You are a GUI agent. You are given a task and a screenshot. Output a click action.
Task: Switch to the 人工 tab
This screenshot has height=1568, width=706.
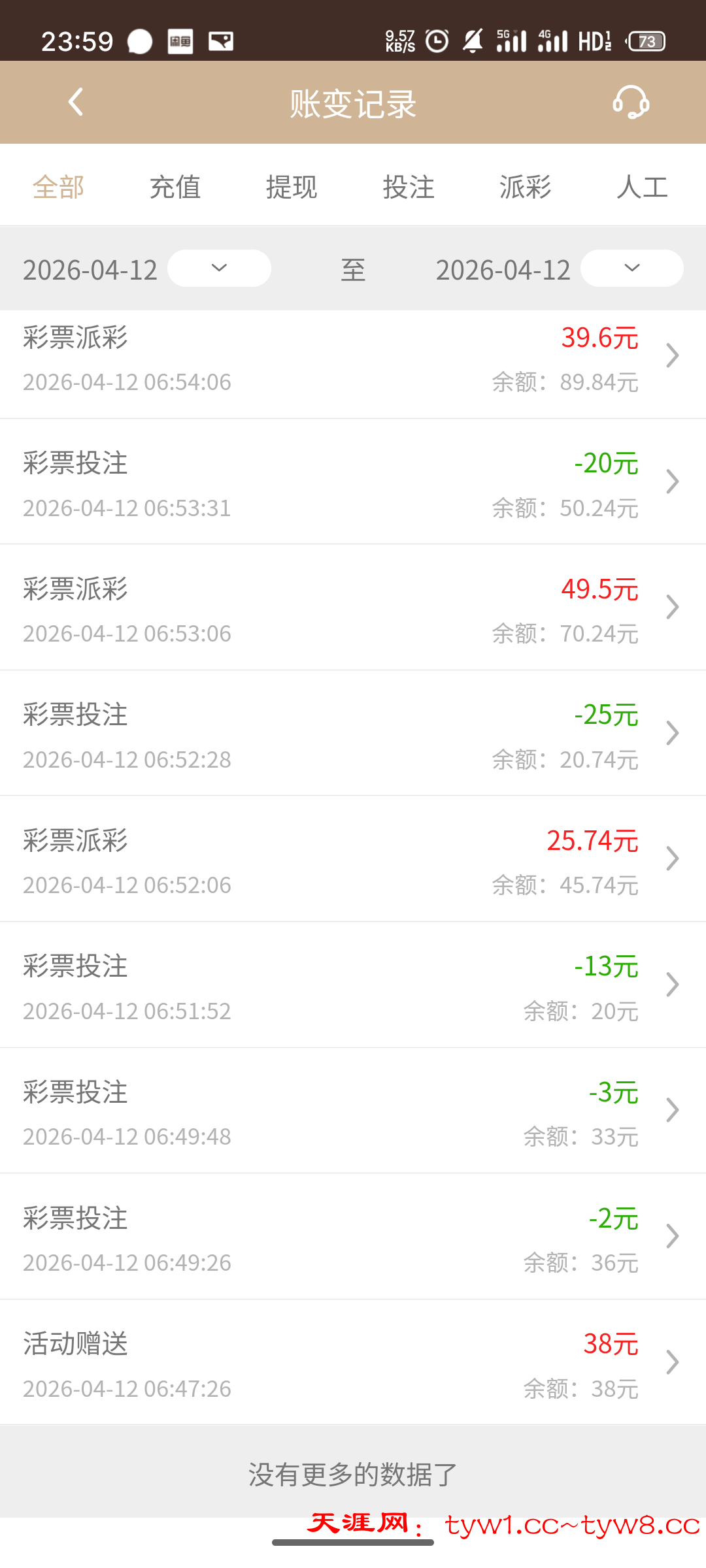tap(642, 188)
